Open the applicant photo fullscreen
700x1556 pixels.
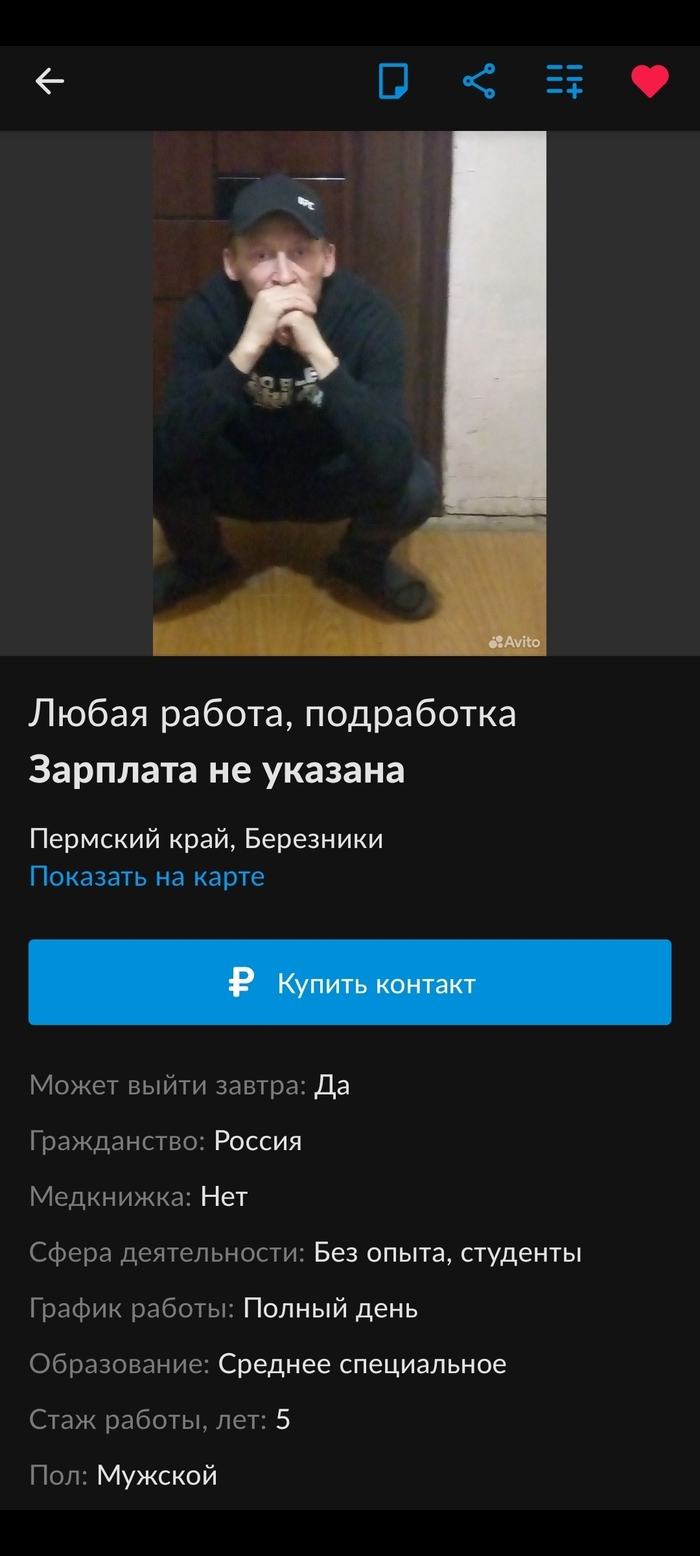tap(349, 393)
